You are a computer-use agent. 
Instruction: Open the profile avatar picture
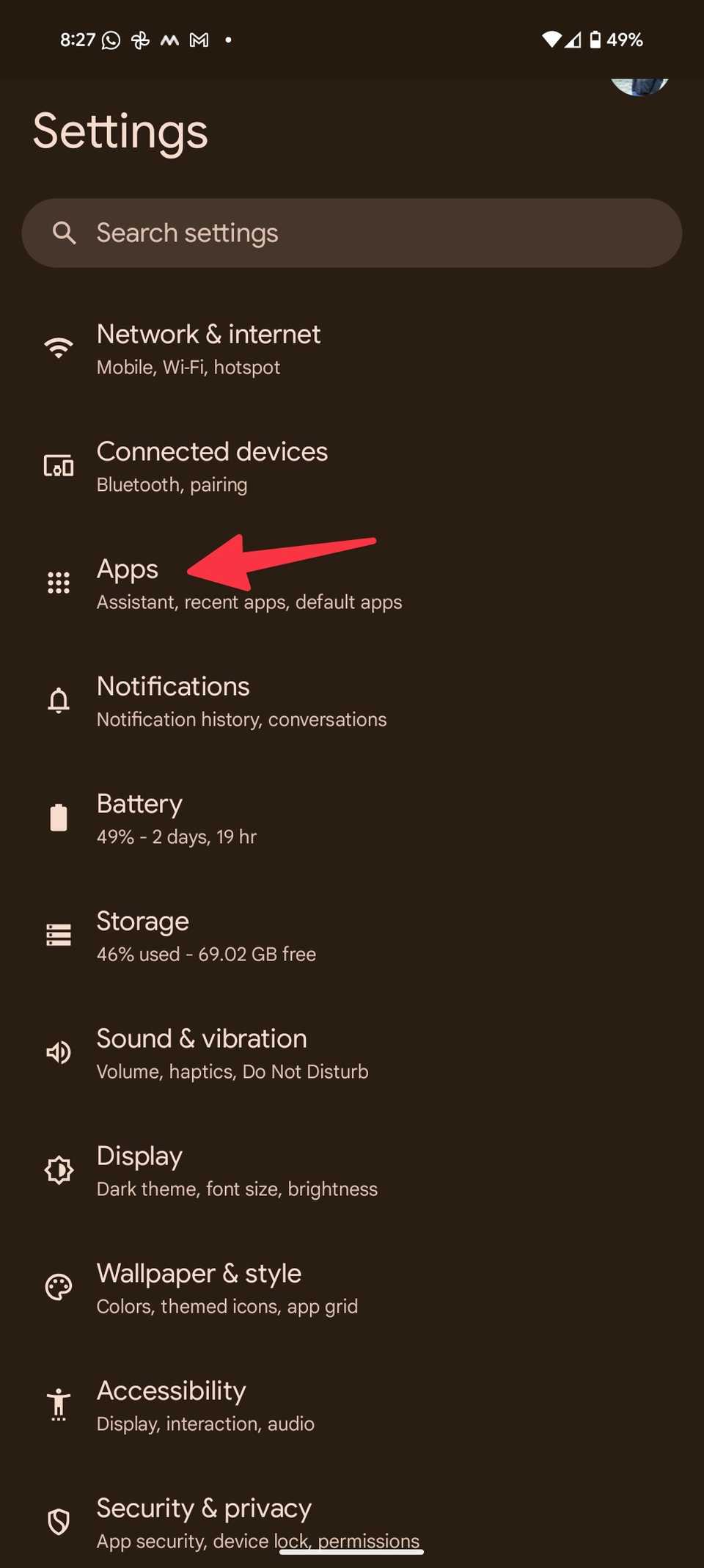(640, 82)
